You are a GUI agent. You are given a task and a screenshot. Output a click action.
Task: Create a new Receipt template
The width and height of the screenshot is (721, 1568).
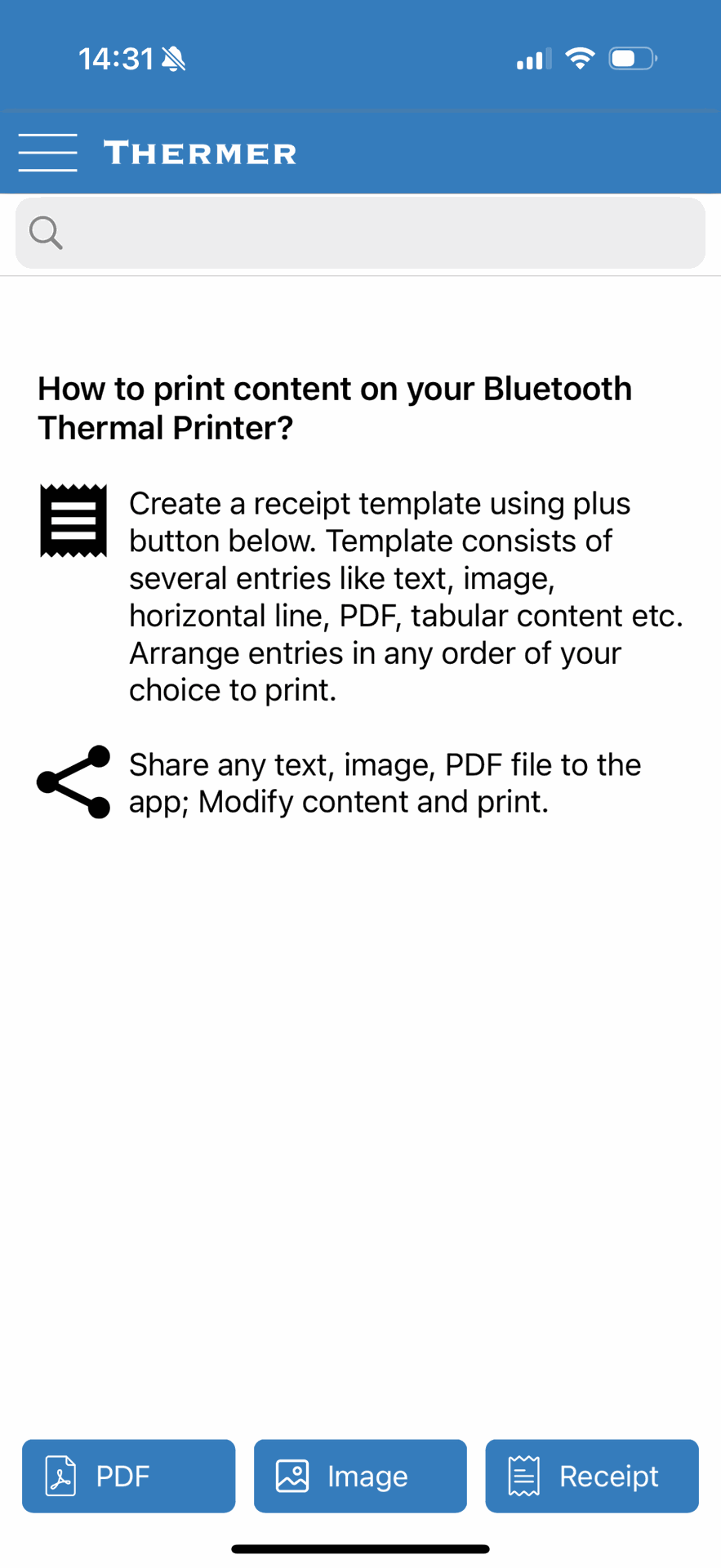592,1476
